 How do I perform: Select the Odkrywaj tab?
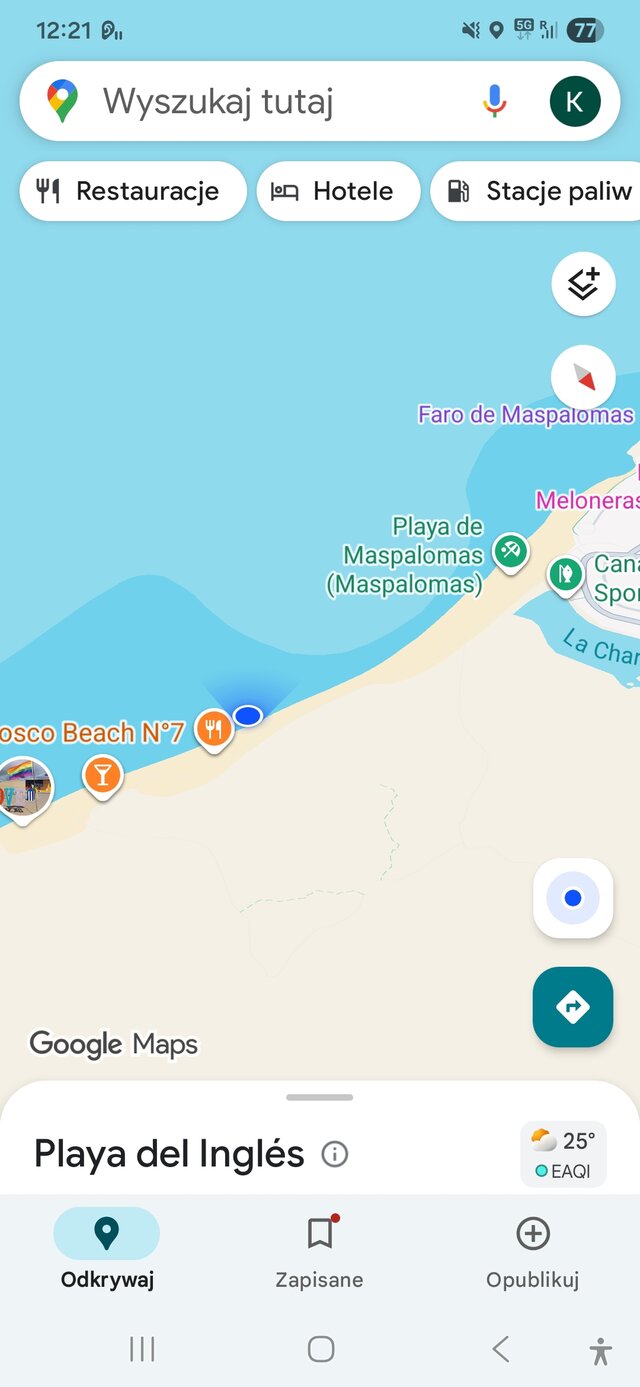click(107, 1250)
